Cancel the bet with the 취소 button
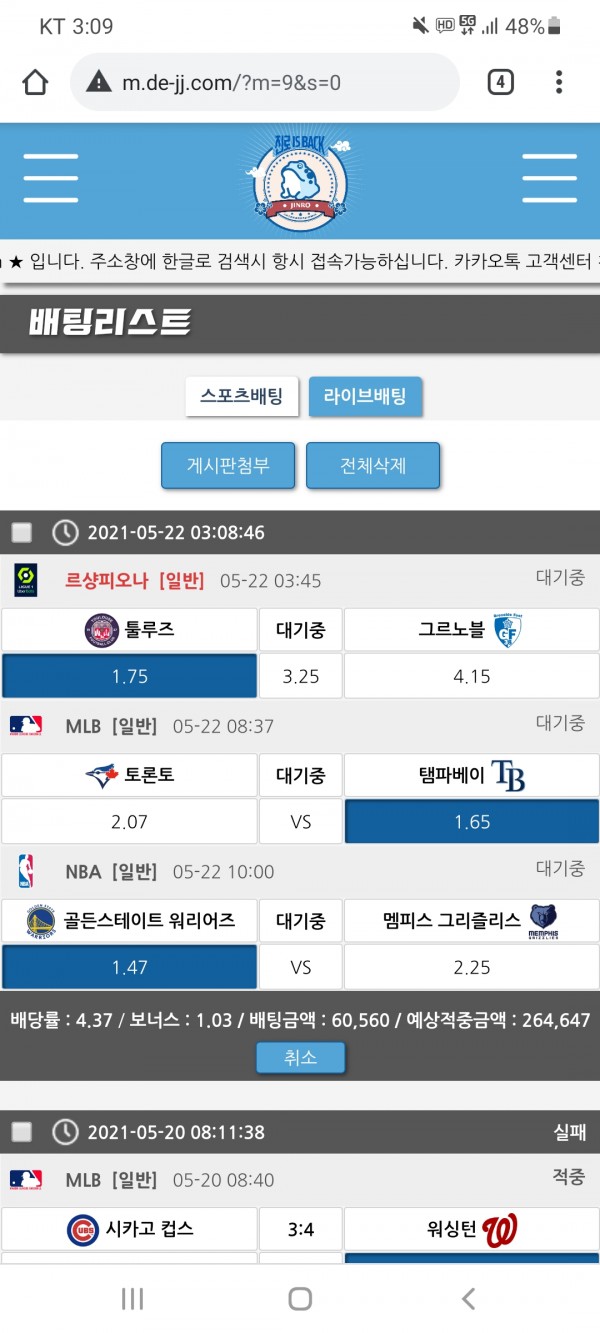 tap(300, 1057)
